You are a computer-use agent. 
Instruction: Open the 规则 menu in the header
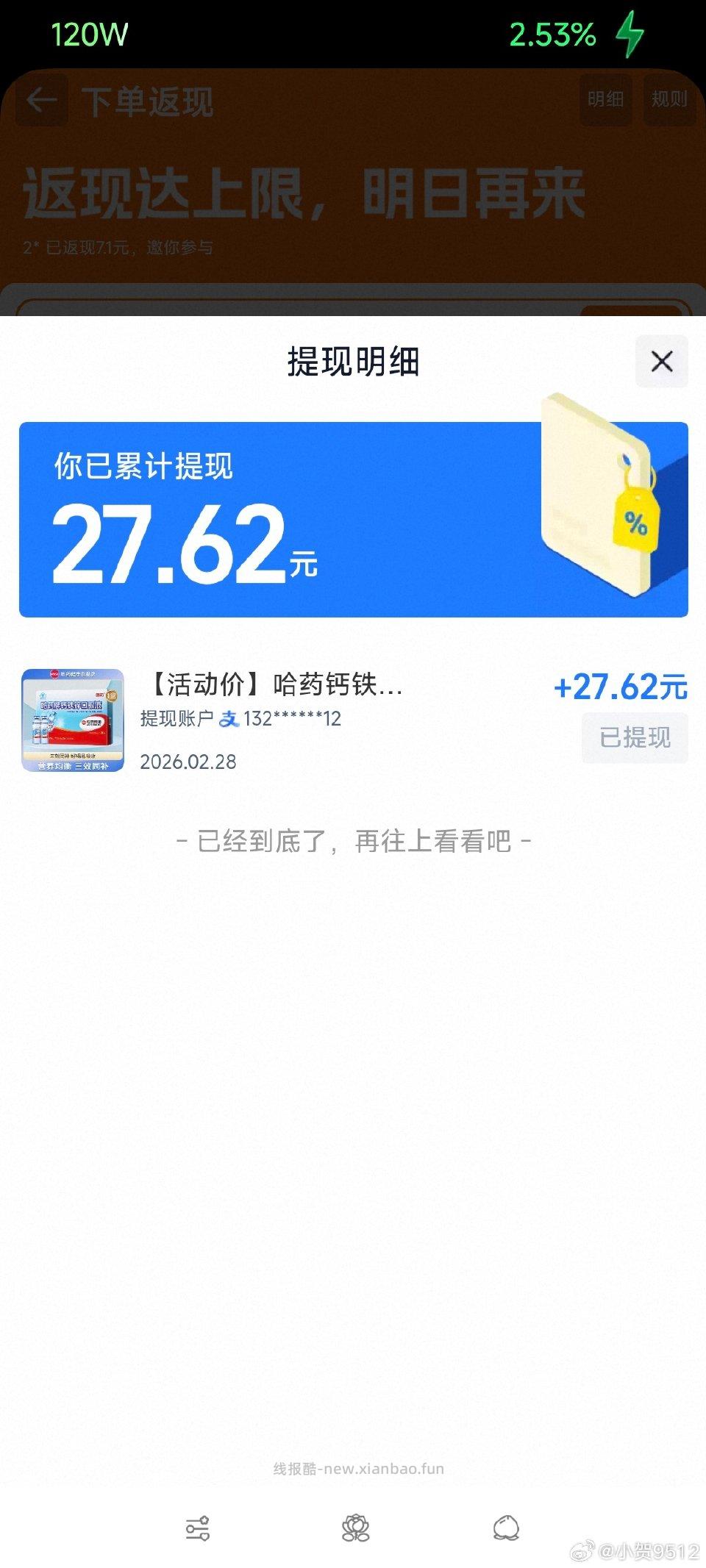668,101
